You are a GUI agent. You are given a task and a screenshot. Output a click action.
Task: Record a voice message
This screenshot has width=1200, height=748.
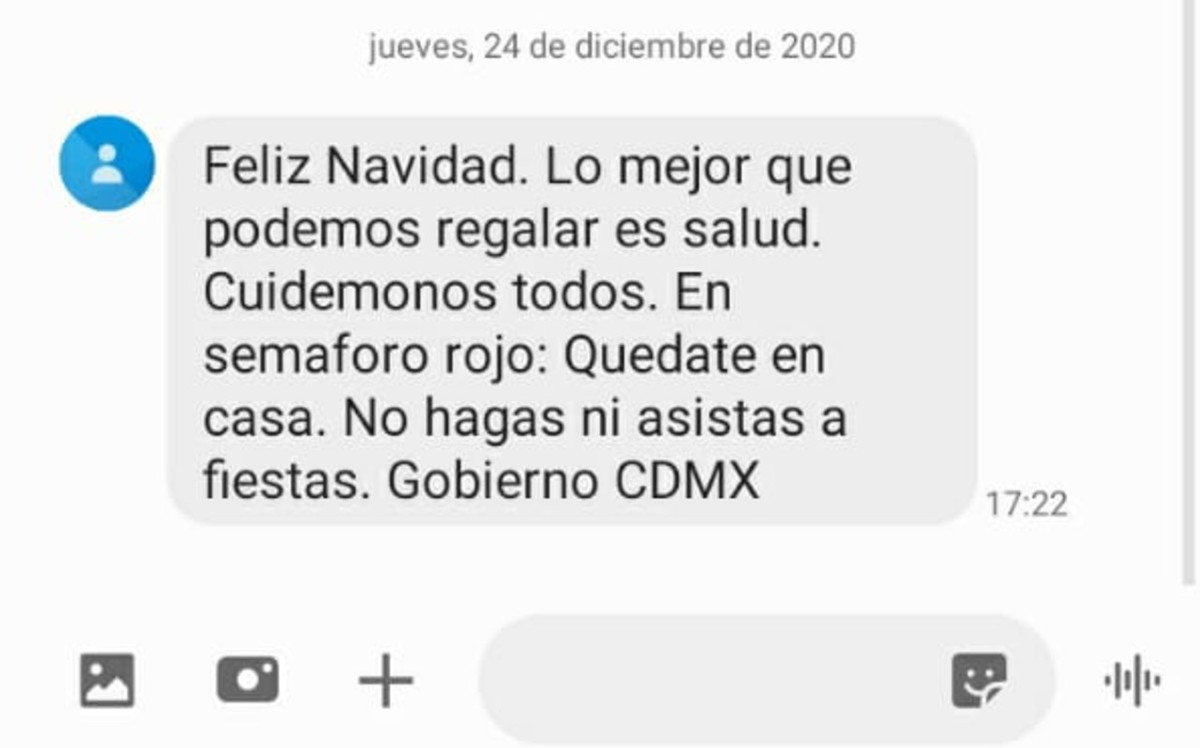click(1132, 682)
